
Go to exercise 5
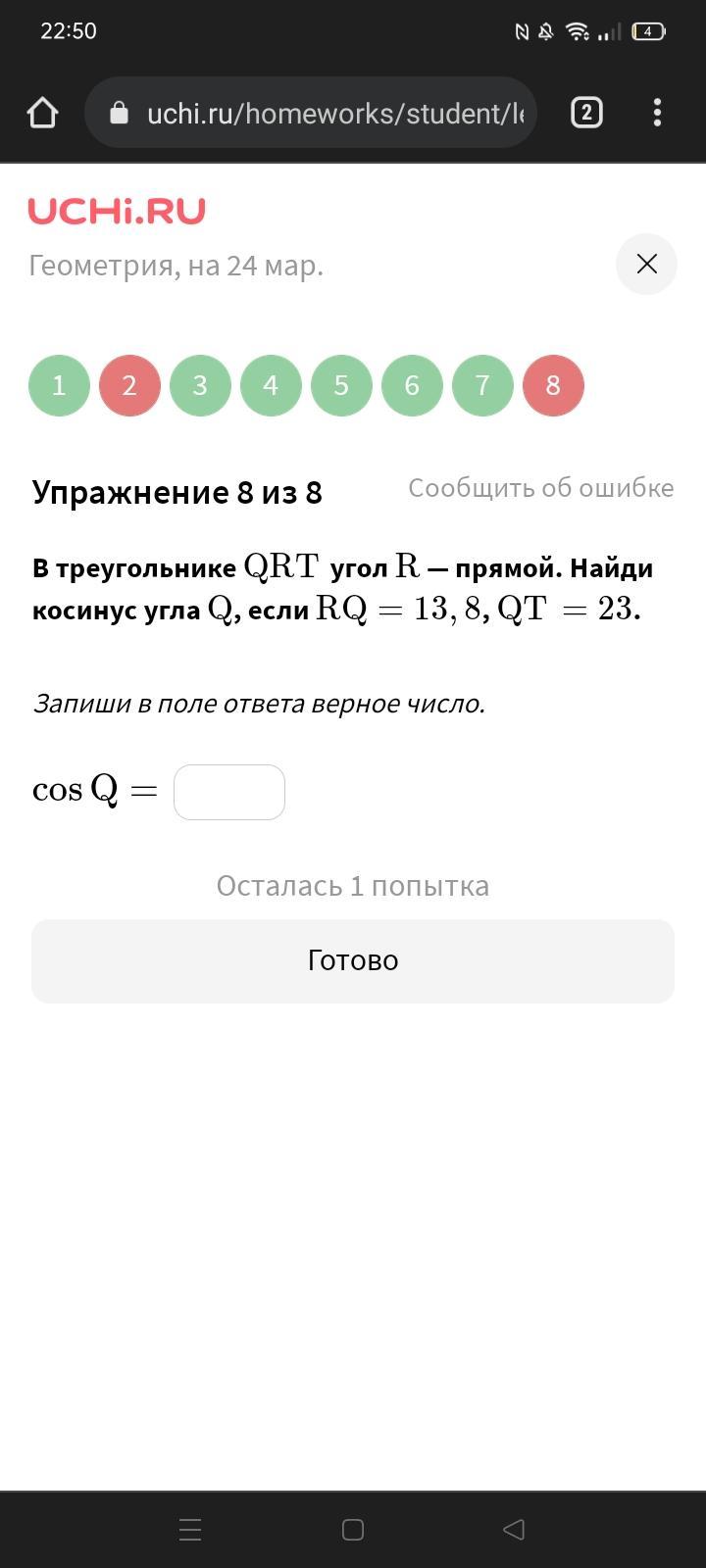tap(341, 385)
